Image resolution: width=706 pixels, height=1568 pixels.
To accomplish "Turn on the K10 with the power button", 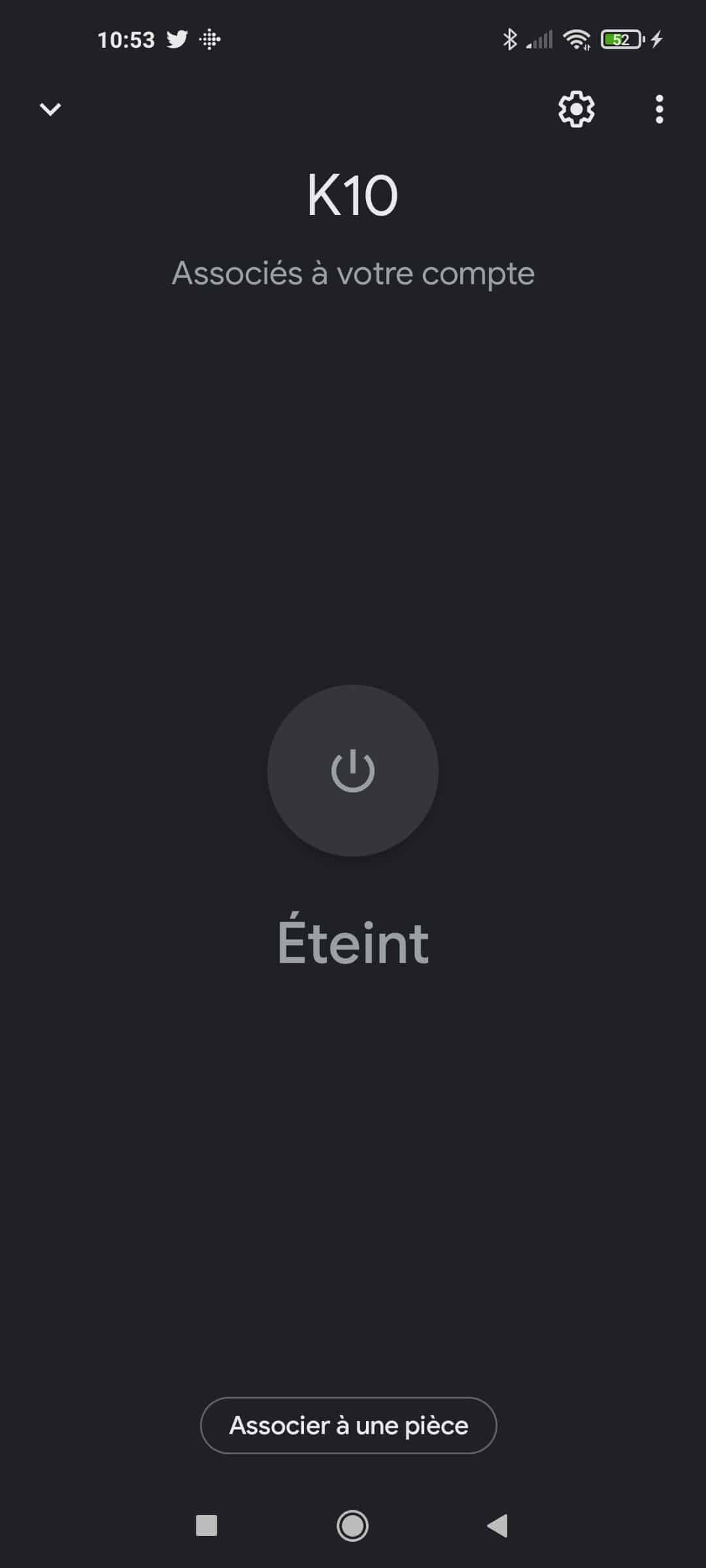I will pos(353,770).
